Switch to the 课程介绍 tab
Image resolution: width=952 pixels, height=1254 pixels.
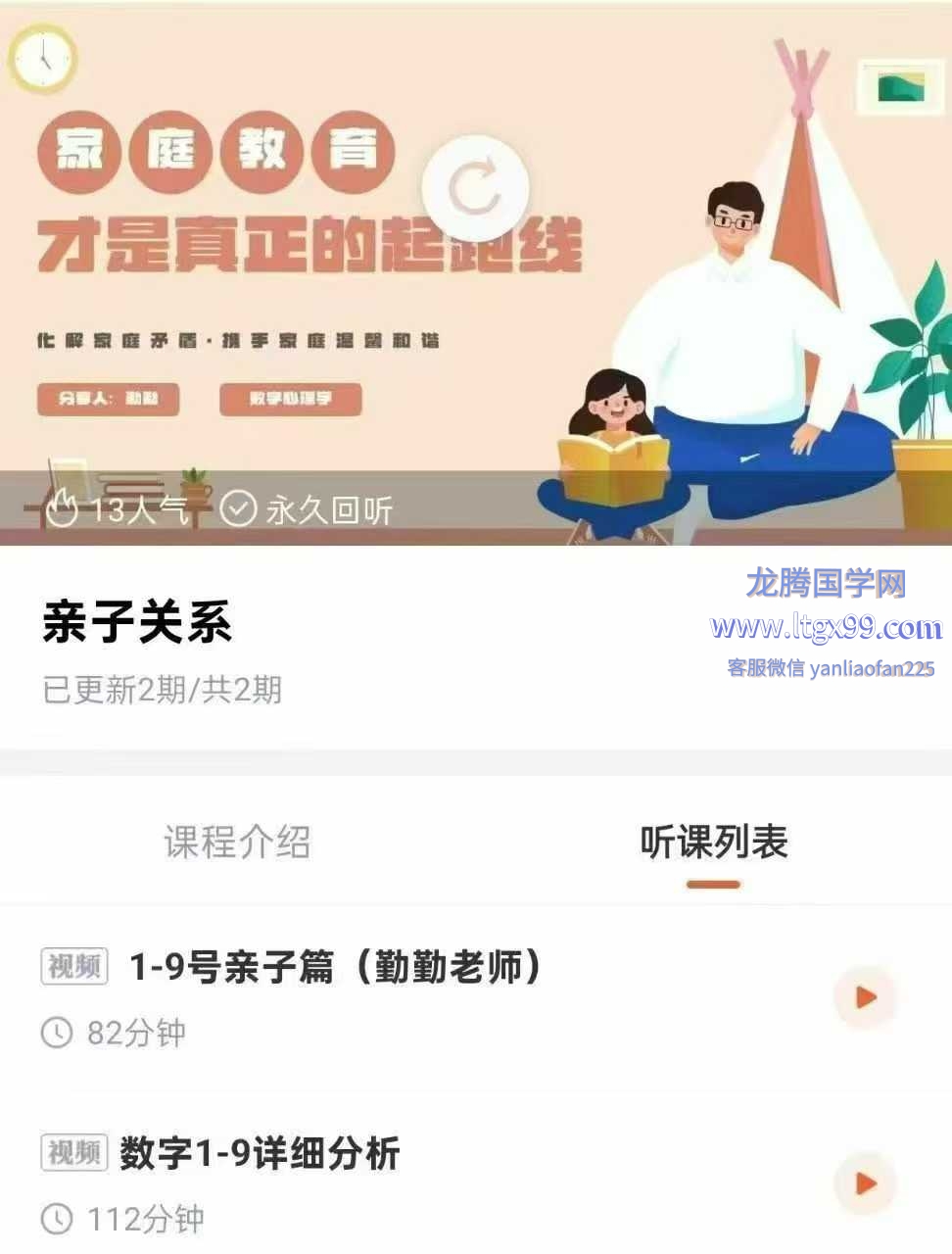237,843
